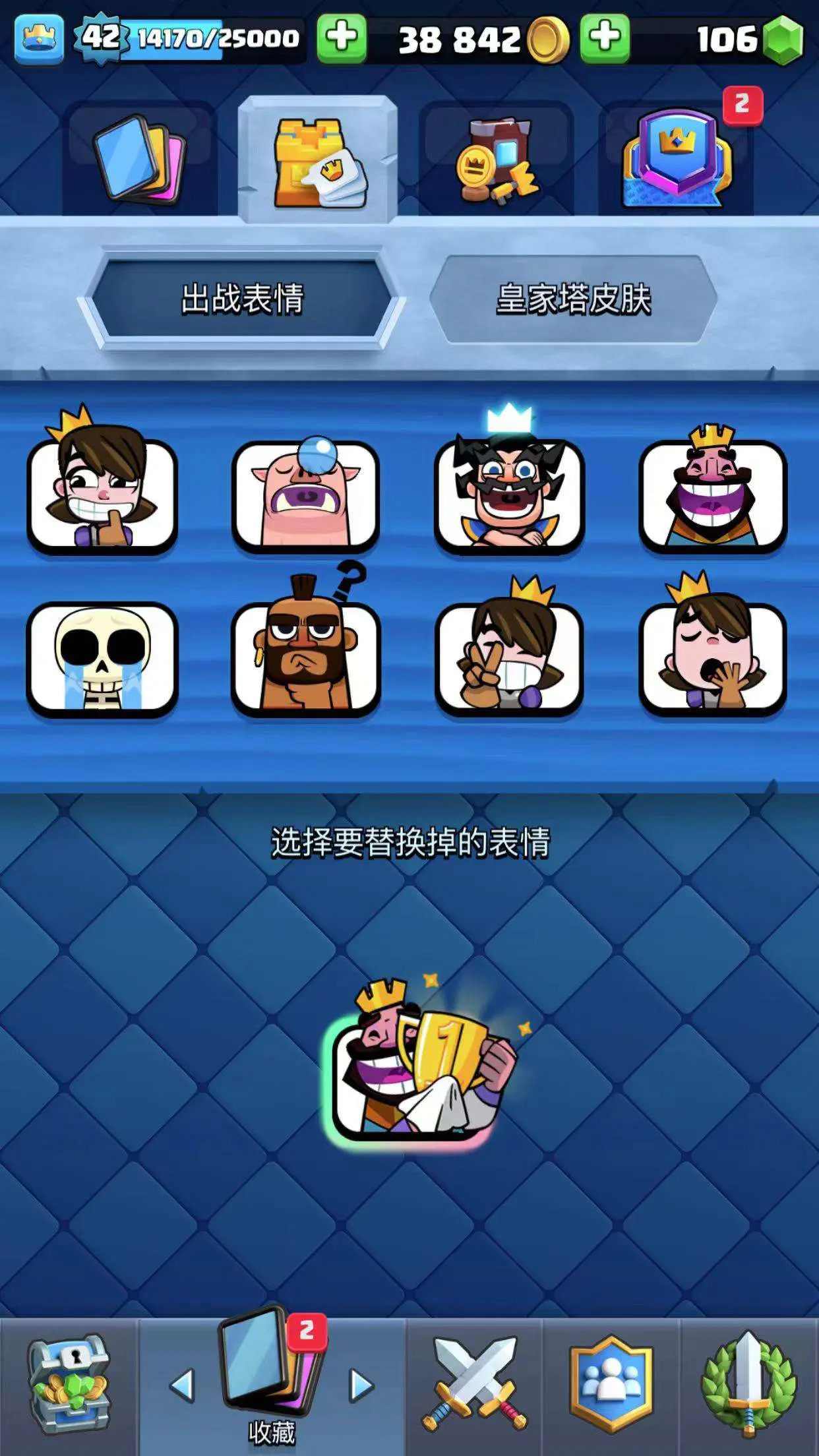Tap the green plus beside gold coins
The width and height of the screenshot is (819, 1456).
(605, 39)
